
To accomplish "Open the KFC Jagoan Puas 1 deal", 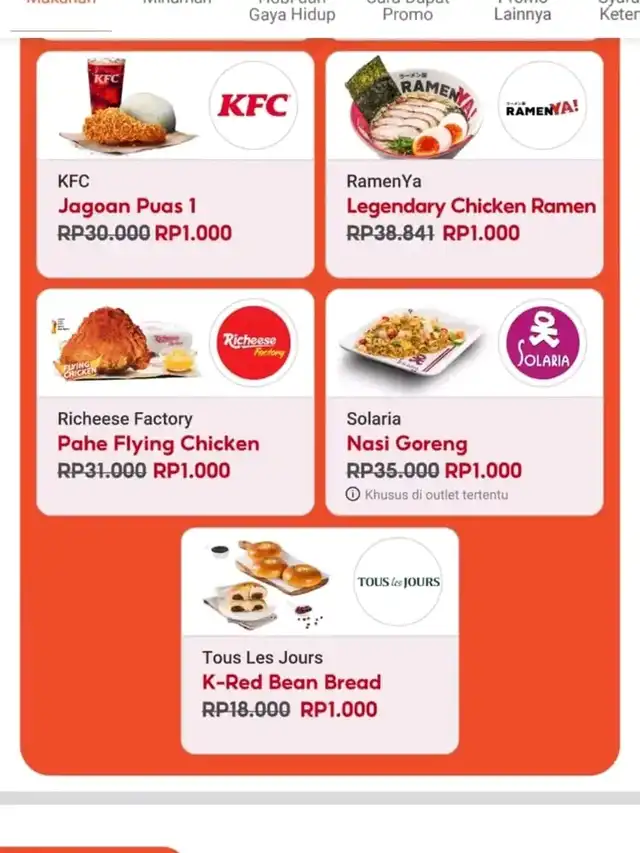I will (x=175, y=165).
